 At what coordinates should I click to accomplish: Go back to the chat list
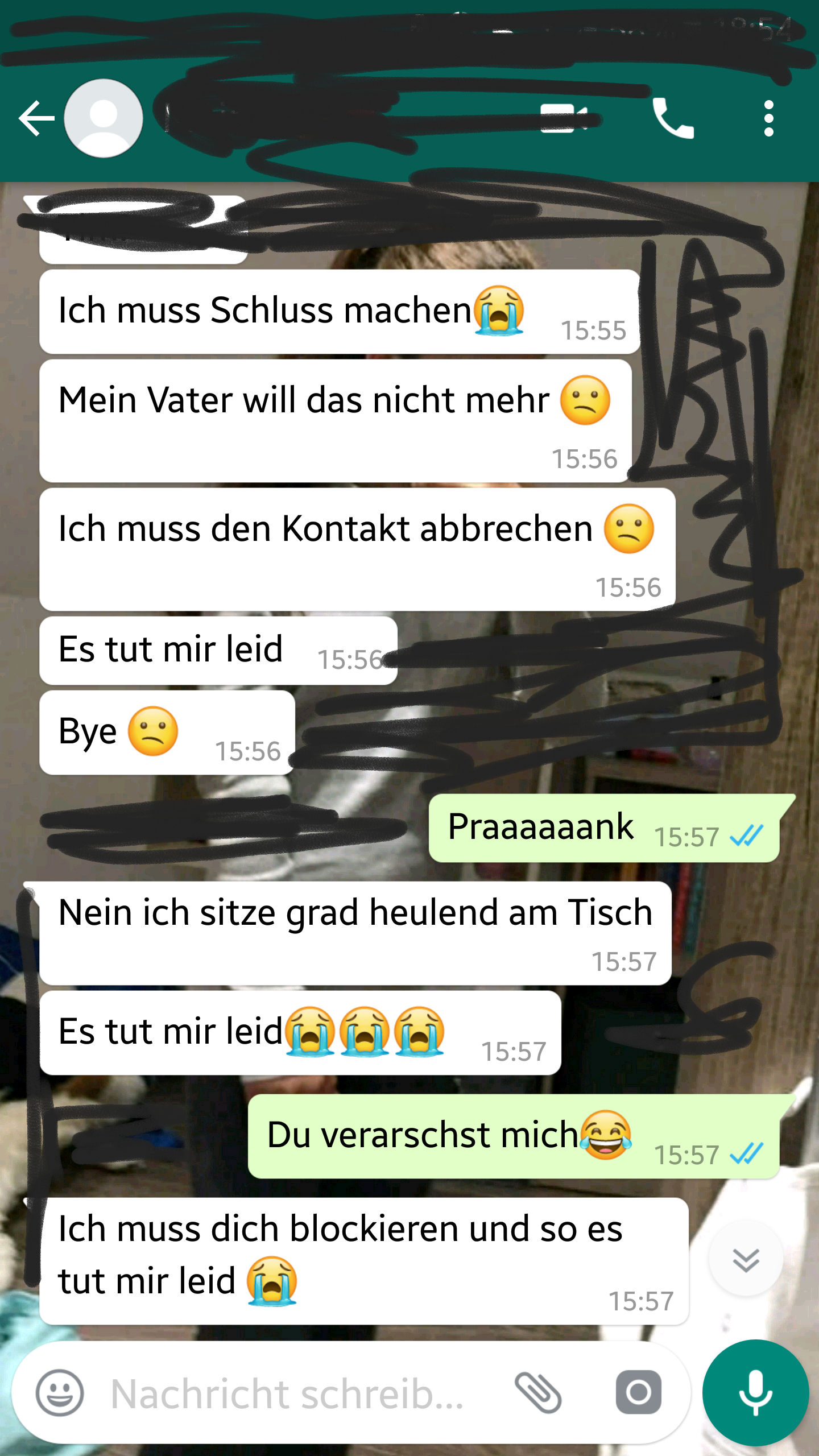click(x=36, y=118)
